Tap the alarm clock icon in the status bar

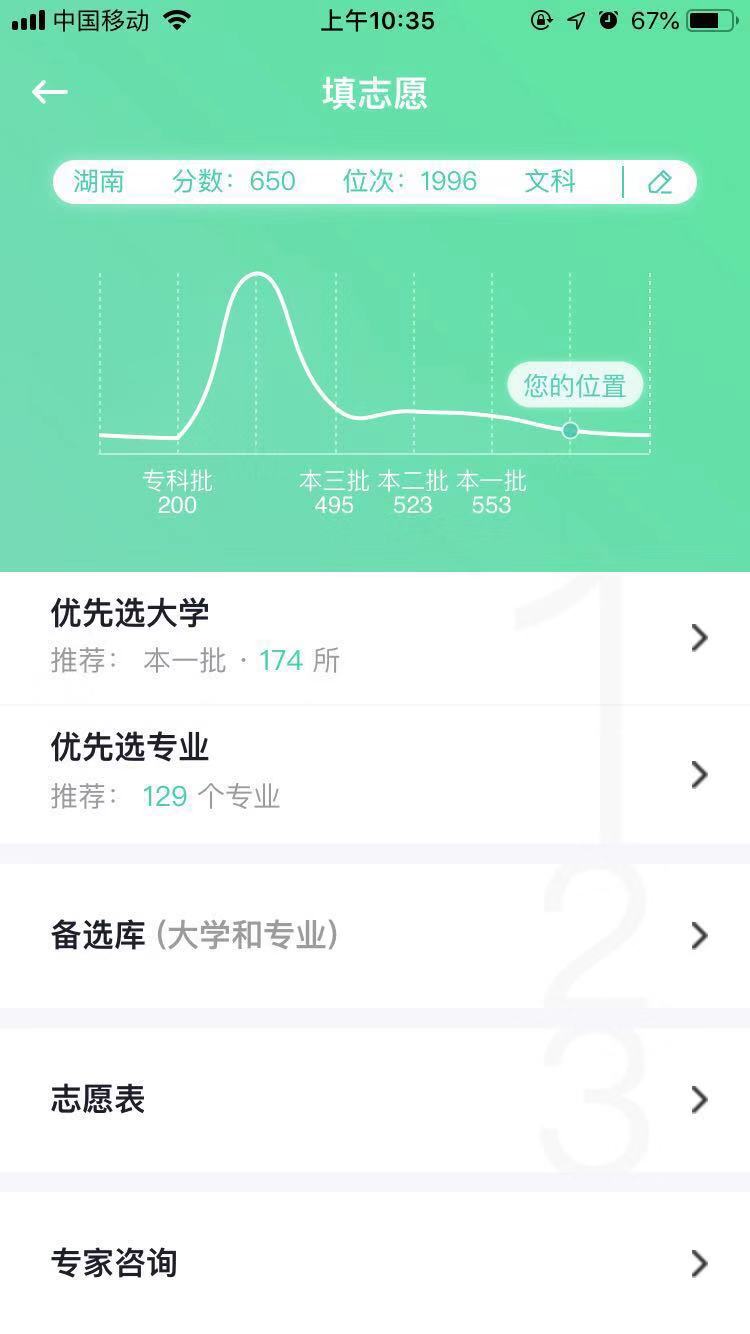click(608, 20)
